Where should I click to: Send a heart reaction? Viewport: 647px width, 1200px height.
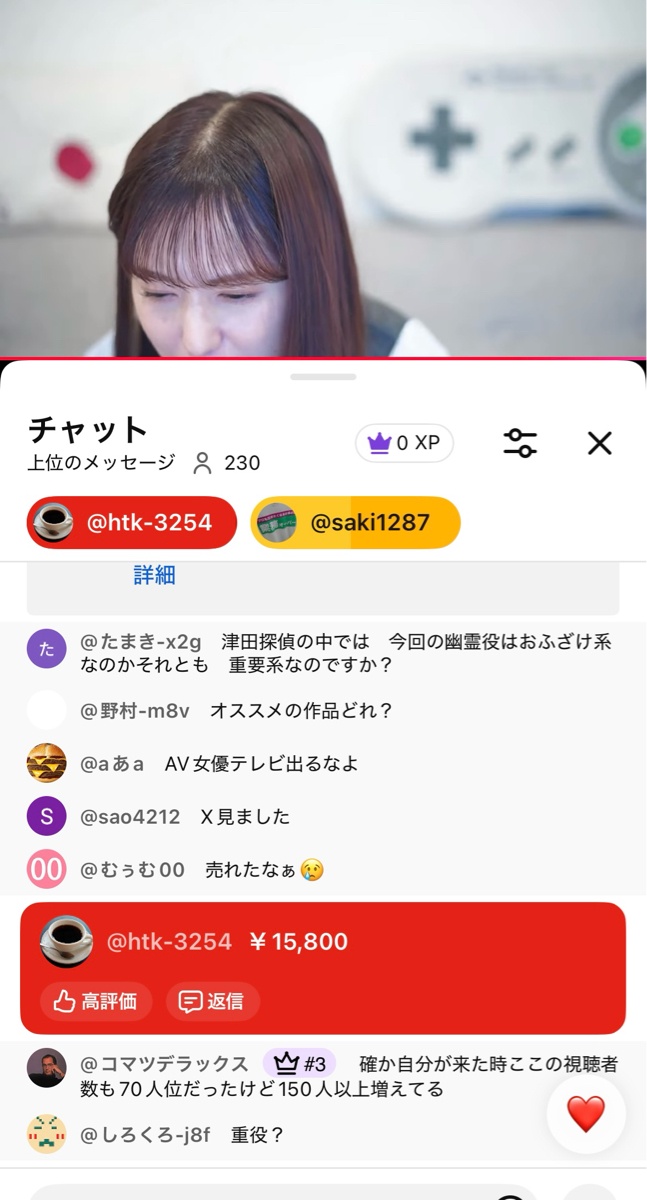click(586, 1114)
